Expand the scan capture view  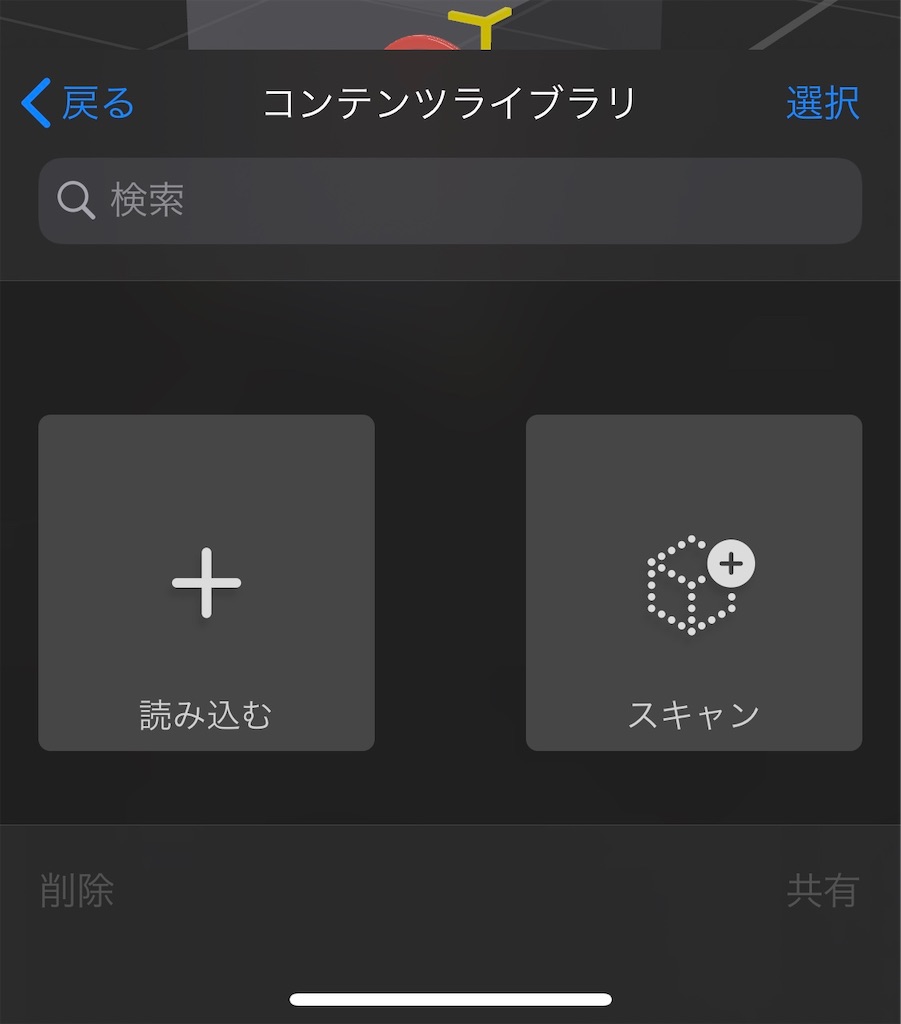coord(694,583)
